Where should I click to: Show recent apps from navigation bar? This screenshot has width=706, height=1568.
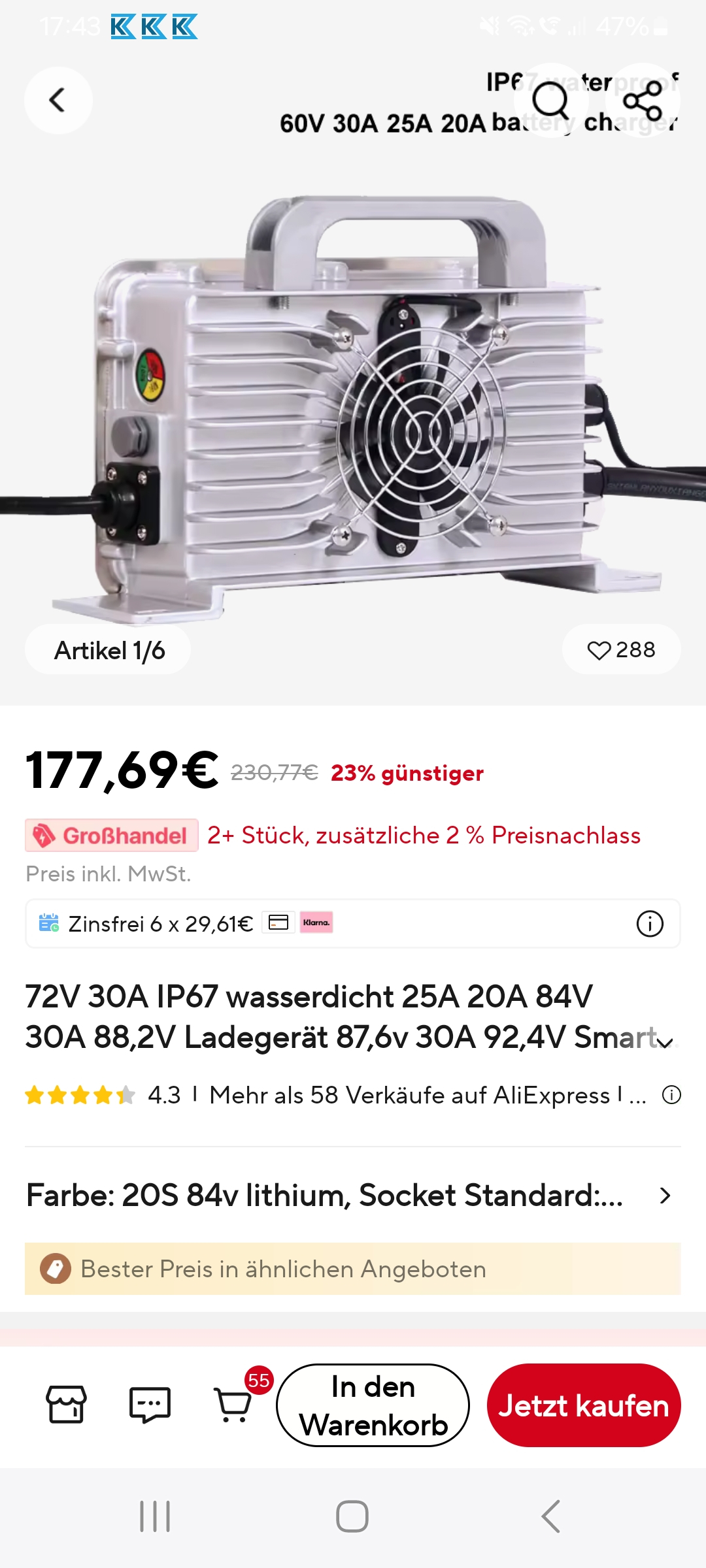155,1516
